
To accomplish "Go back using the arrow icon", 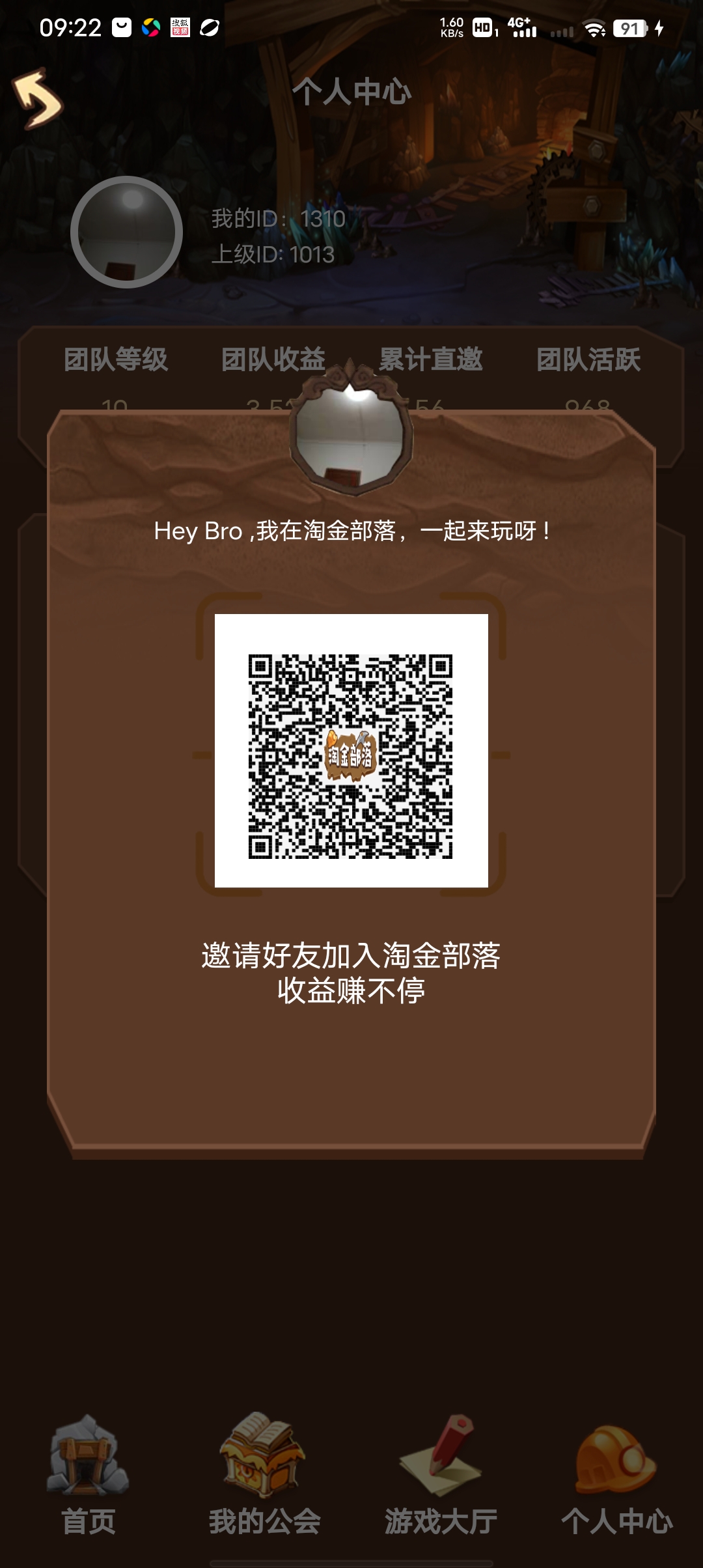I will point(37,98).
